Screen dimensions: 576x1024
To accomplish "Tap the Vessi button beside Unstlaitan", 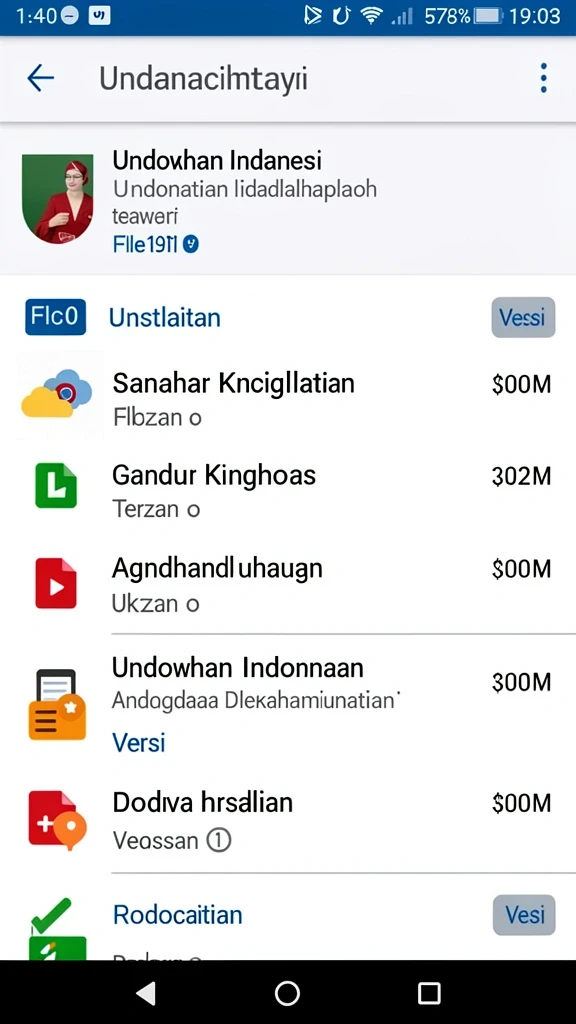I will tap(523, 317).
